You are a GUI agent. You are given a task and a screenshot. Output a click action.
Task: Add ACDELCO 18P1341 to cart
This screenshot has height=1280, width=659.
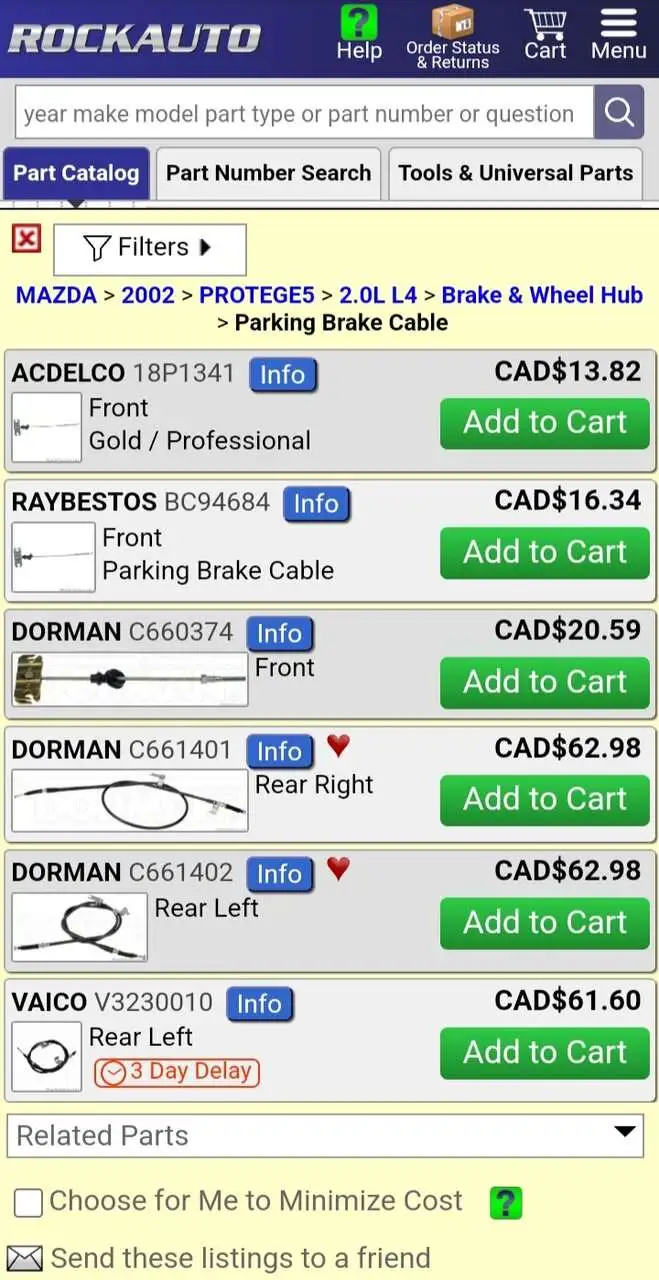coord(544,423)
